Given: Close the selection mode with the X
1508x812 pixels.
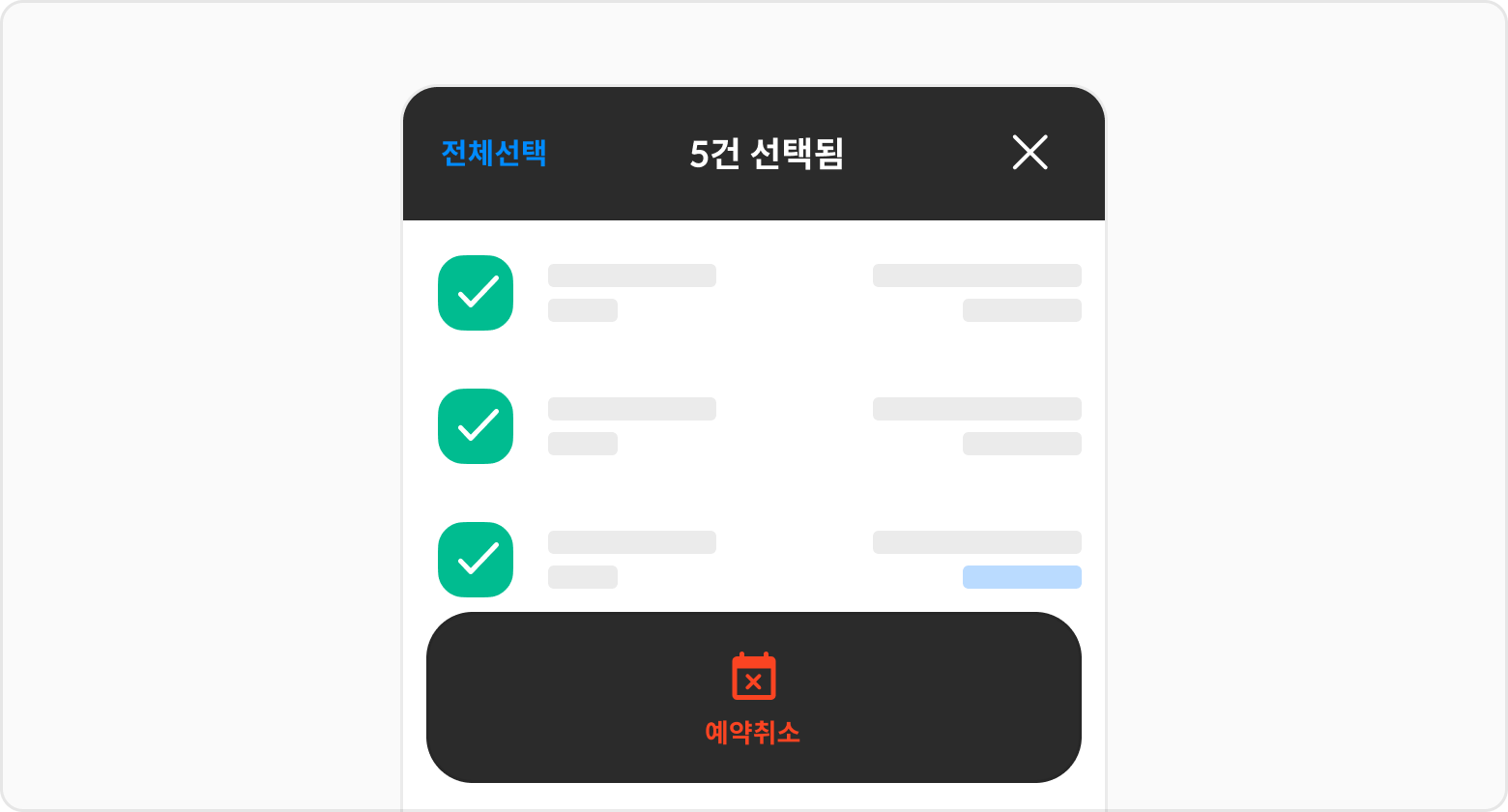Looking at the screenshot, I should pyautogui.click(x=1029, y=153).
